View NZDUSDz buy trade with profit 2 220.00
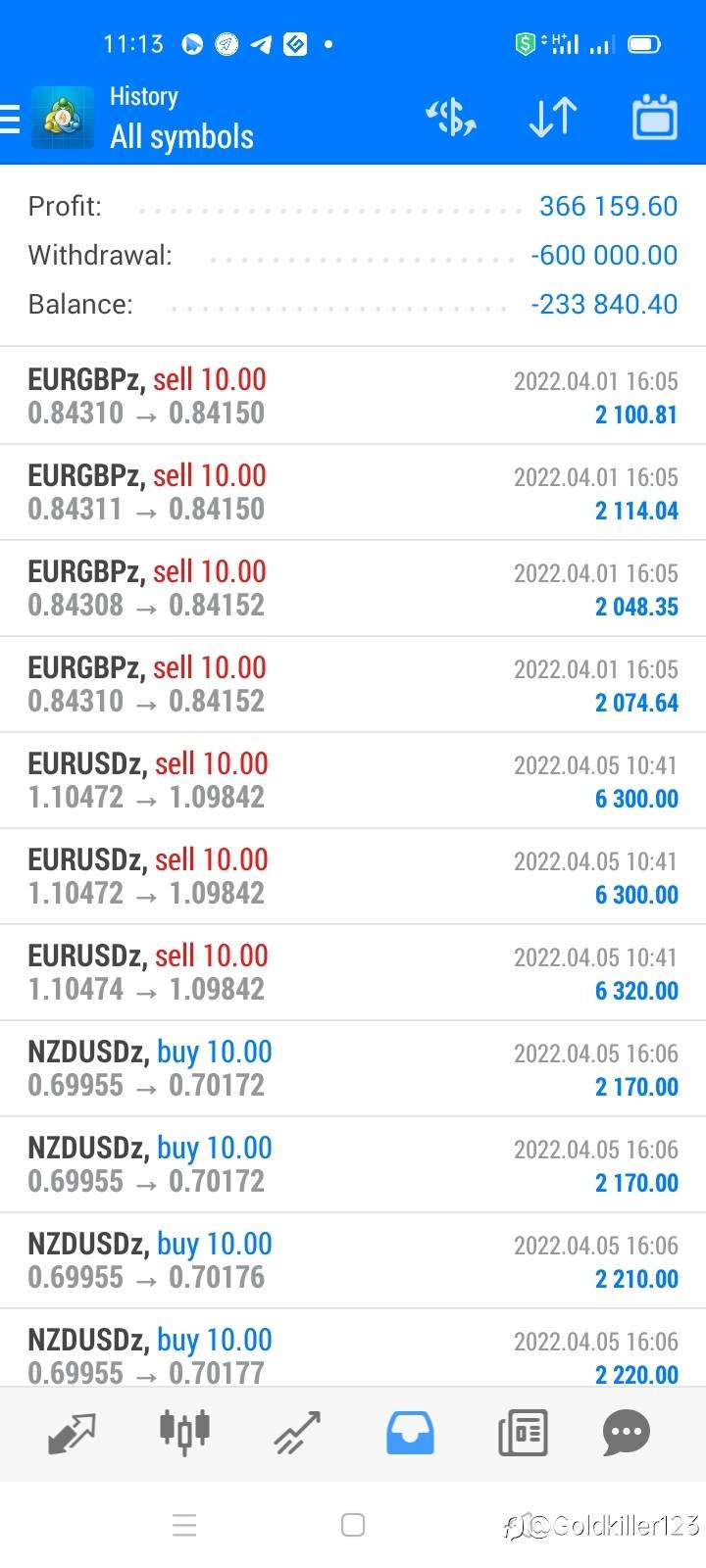This screenshot has height=1568, width=706. pyautogui.click(x=353, y=1347)
